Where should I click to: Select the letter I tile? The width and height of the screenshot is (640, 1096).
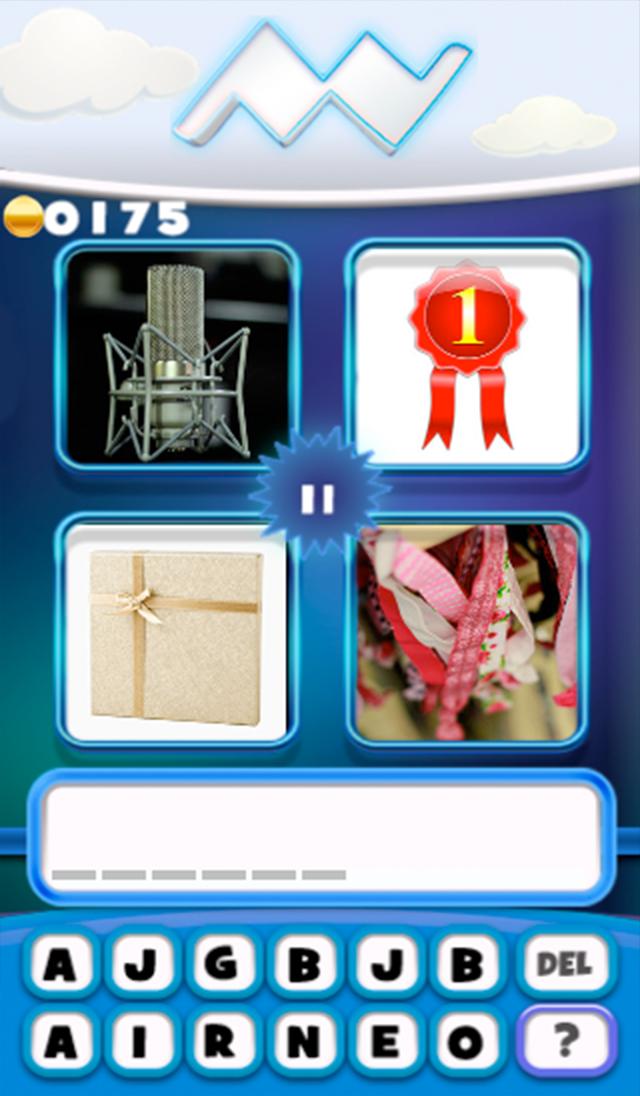tap(142, 1042)
